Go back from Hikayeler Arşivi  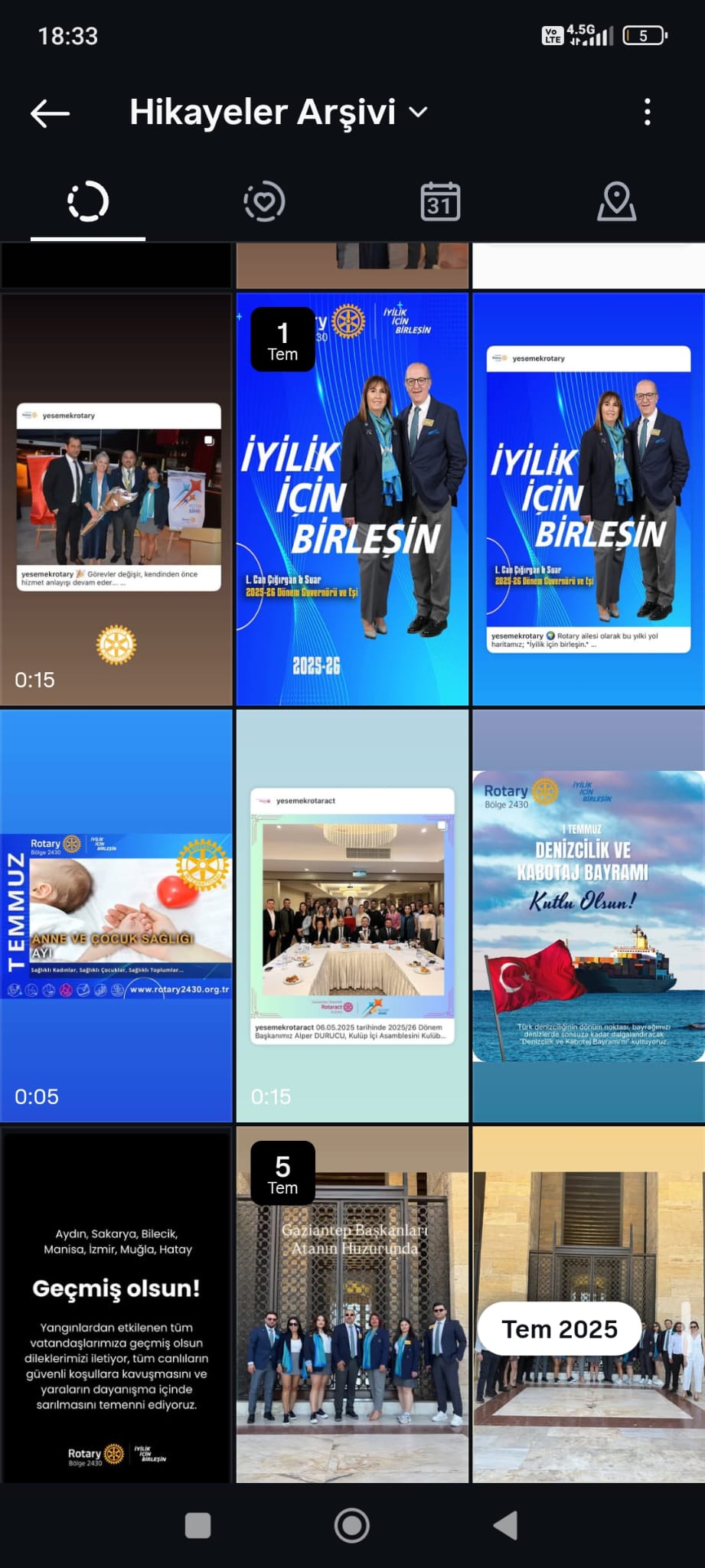coord(51,113)
